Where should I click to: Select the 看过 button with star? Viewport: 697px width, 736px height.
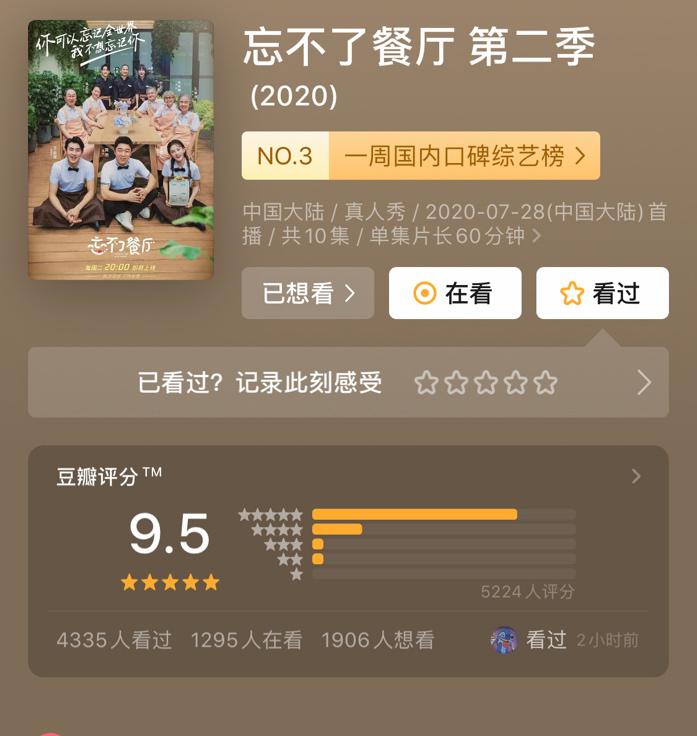pos(602,293)
